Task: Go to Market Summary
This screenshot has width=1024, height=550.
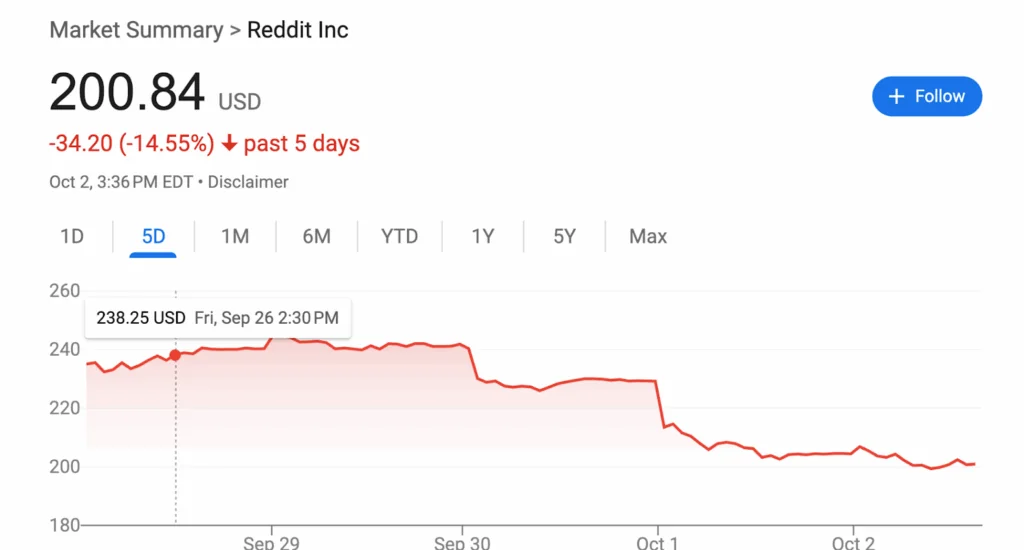Action: point(136,30)
